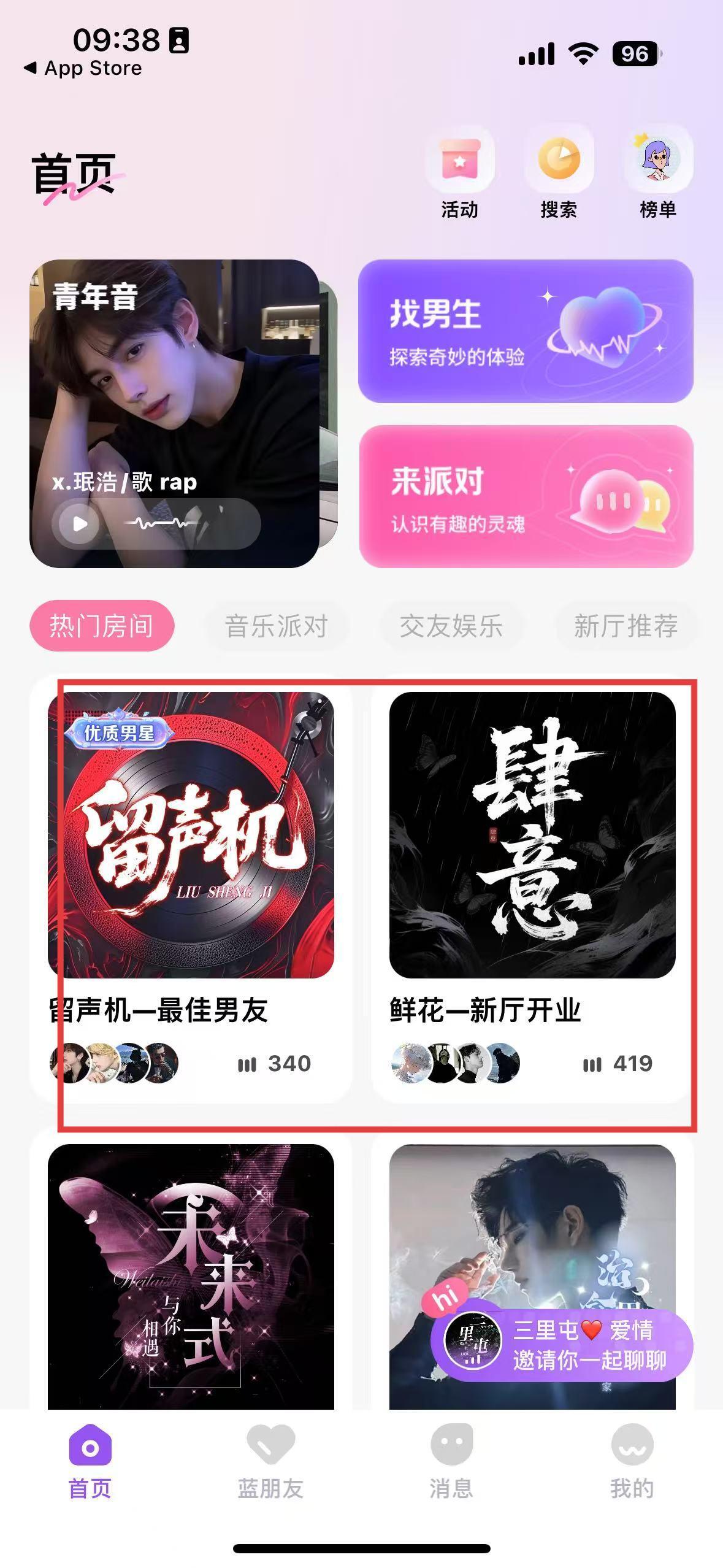Select the 热门房间 chip
The image size is (723, 1568).
click(102, 626)
